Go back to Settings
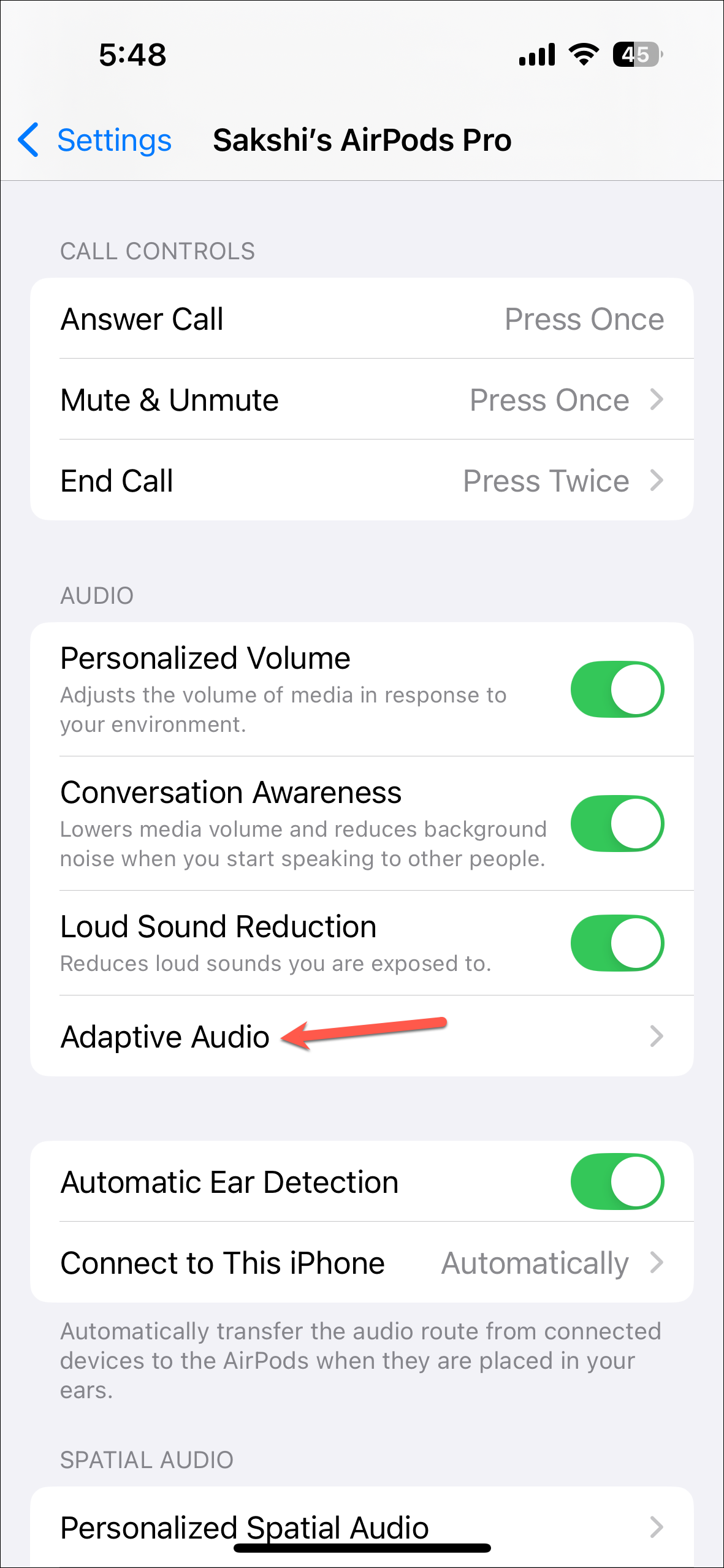This screenshot has height=1568, width=724. [x=95, y=140]
